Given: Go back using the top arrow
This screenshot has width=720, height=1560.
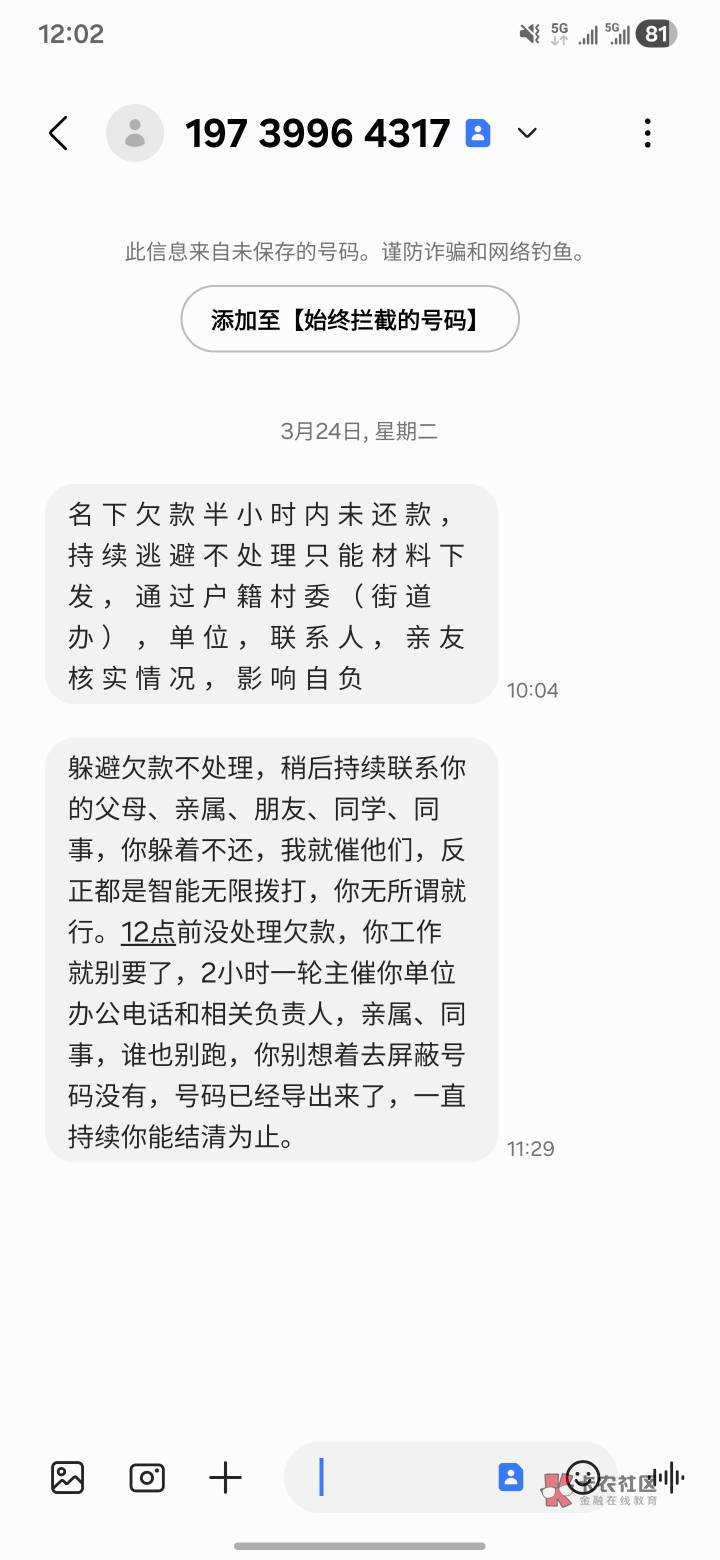Looking at the screenshot, I should pyautogui.click(x=59, y=133).
